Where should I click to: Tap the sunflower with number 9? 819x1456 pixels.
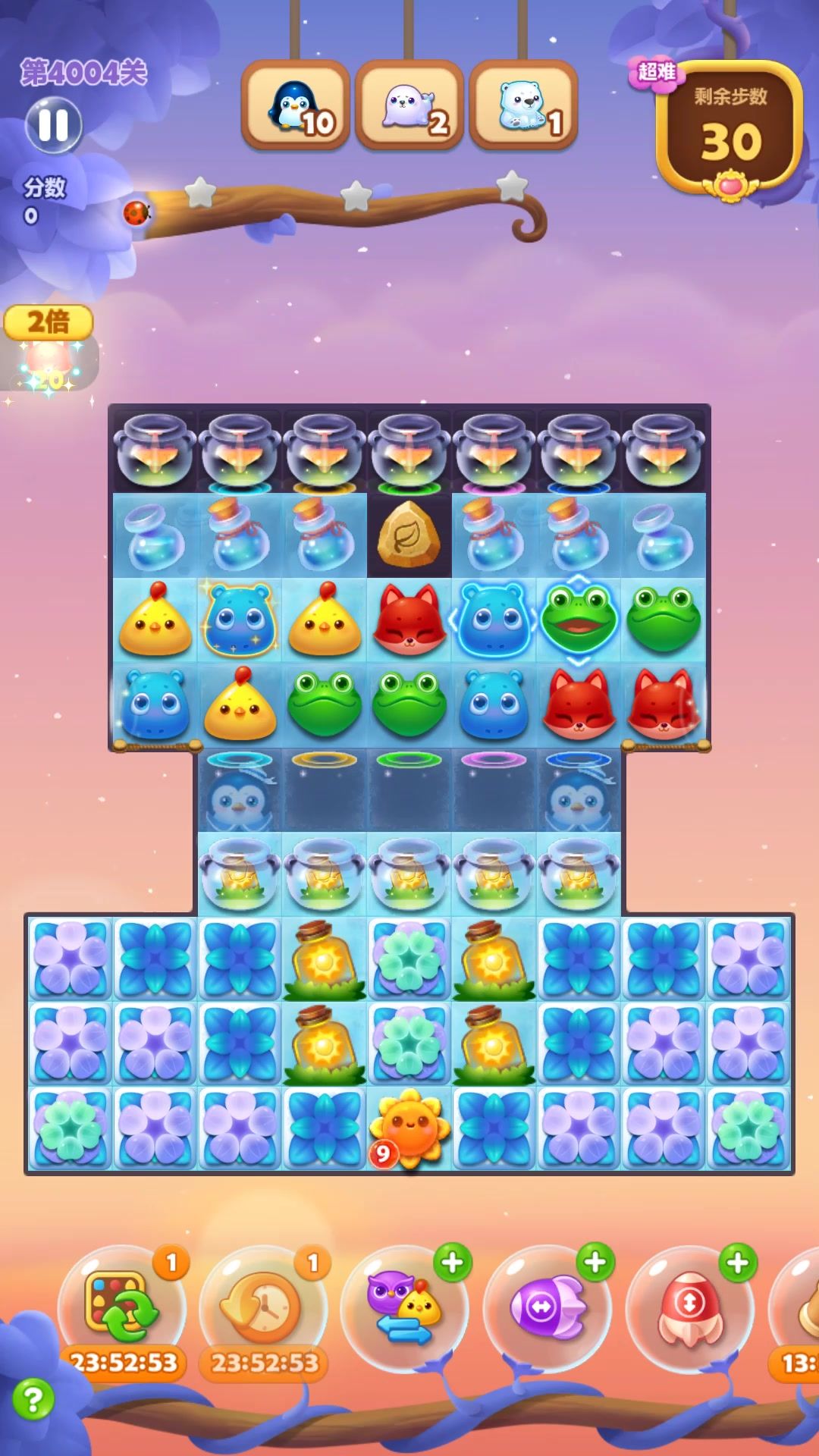[x=409, y=1129]
